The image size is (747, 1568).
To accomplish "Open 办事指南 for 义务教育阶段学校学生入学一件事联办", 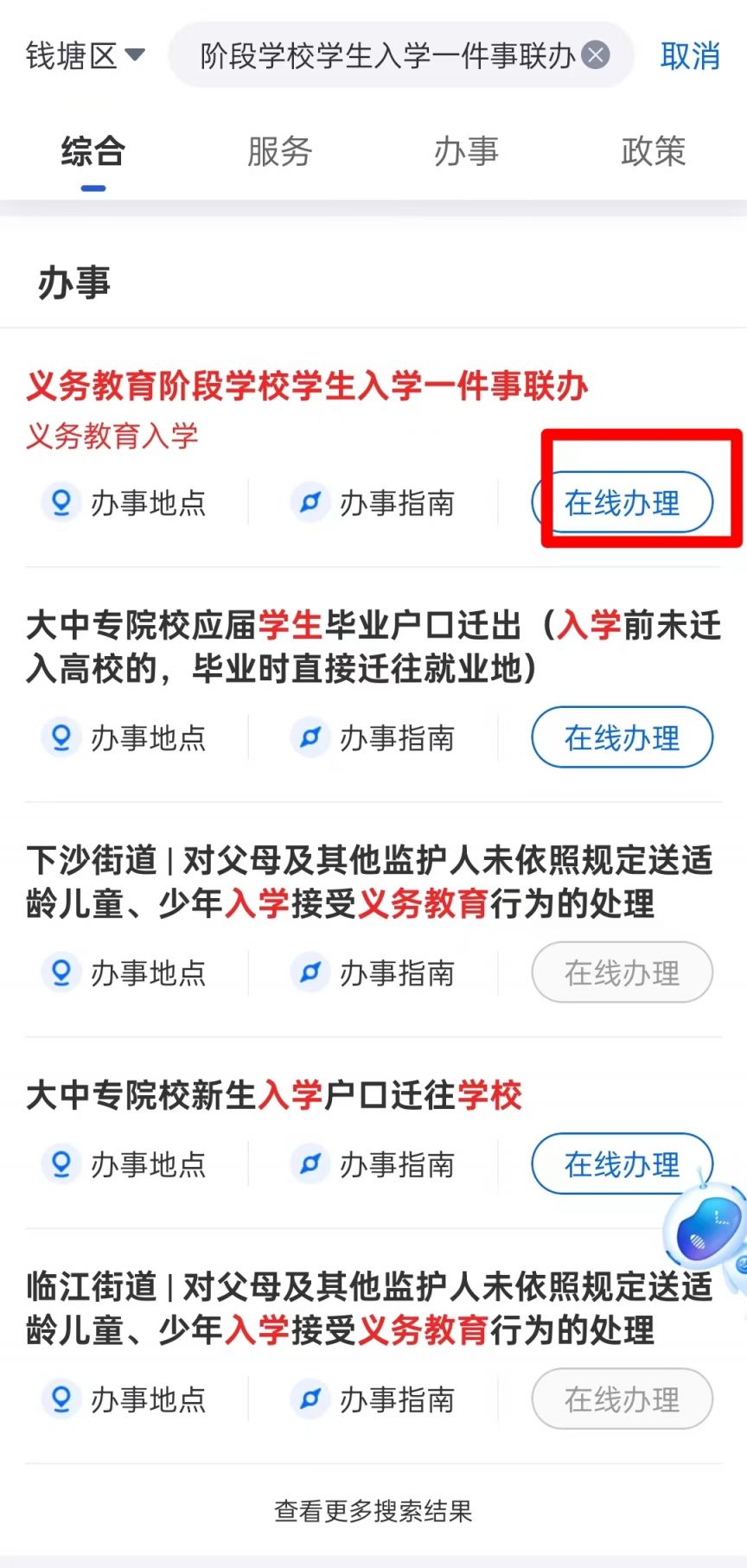I will point(373,502).
